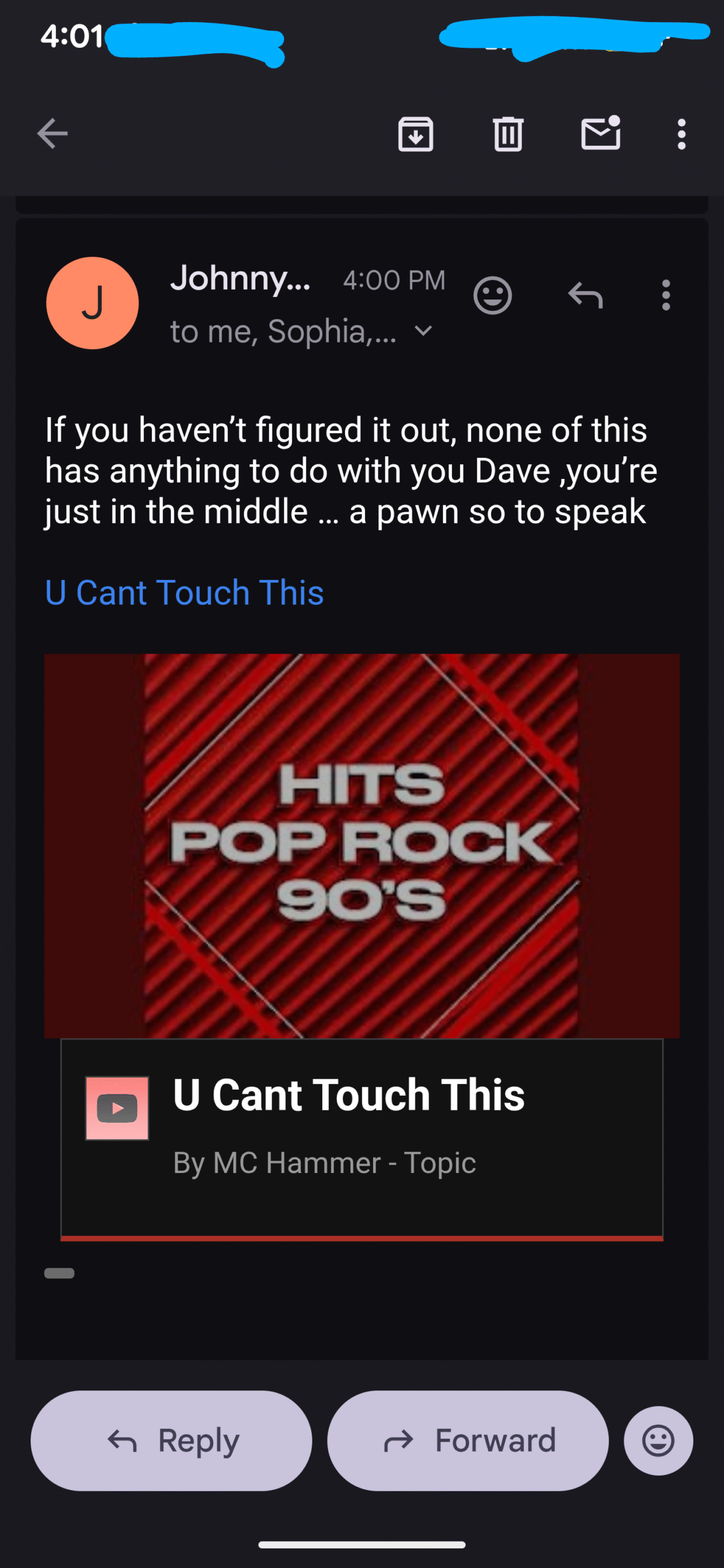Open the round emoji reaction button

coord(658,1441)
